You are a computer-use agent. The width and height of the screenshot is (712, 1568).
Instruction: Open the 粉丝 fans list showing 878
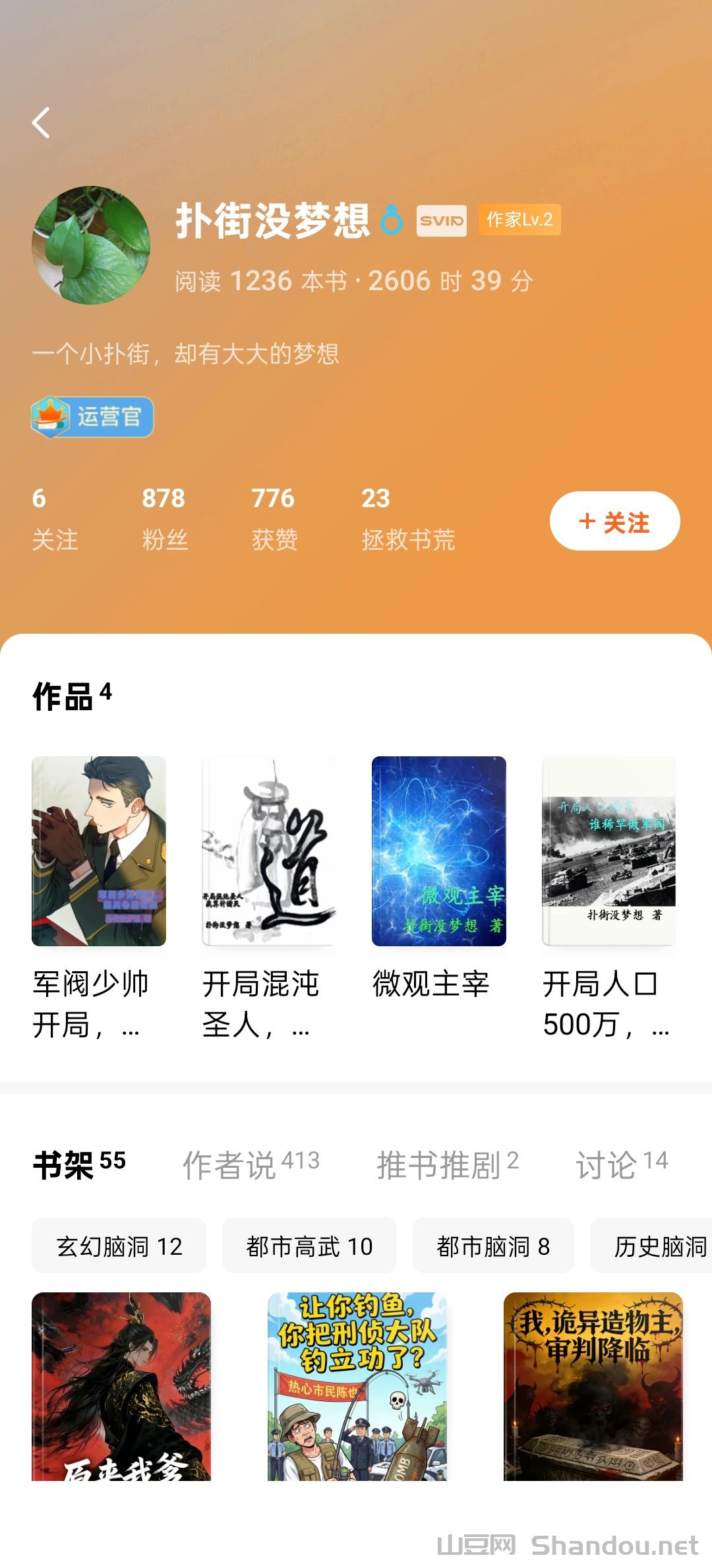165,518
